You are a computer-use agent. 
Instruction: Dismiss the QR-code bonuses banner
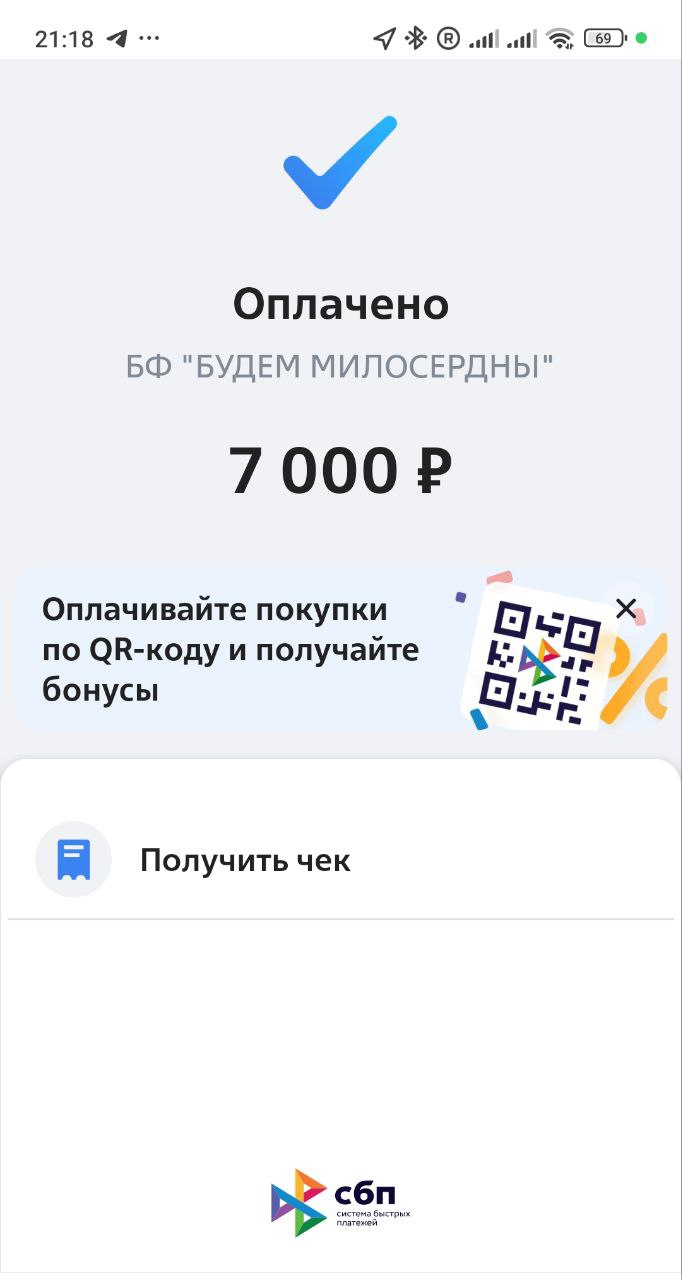click(x=626, y=608)
